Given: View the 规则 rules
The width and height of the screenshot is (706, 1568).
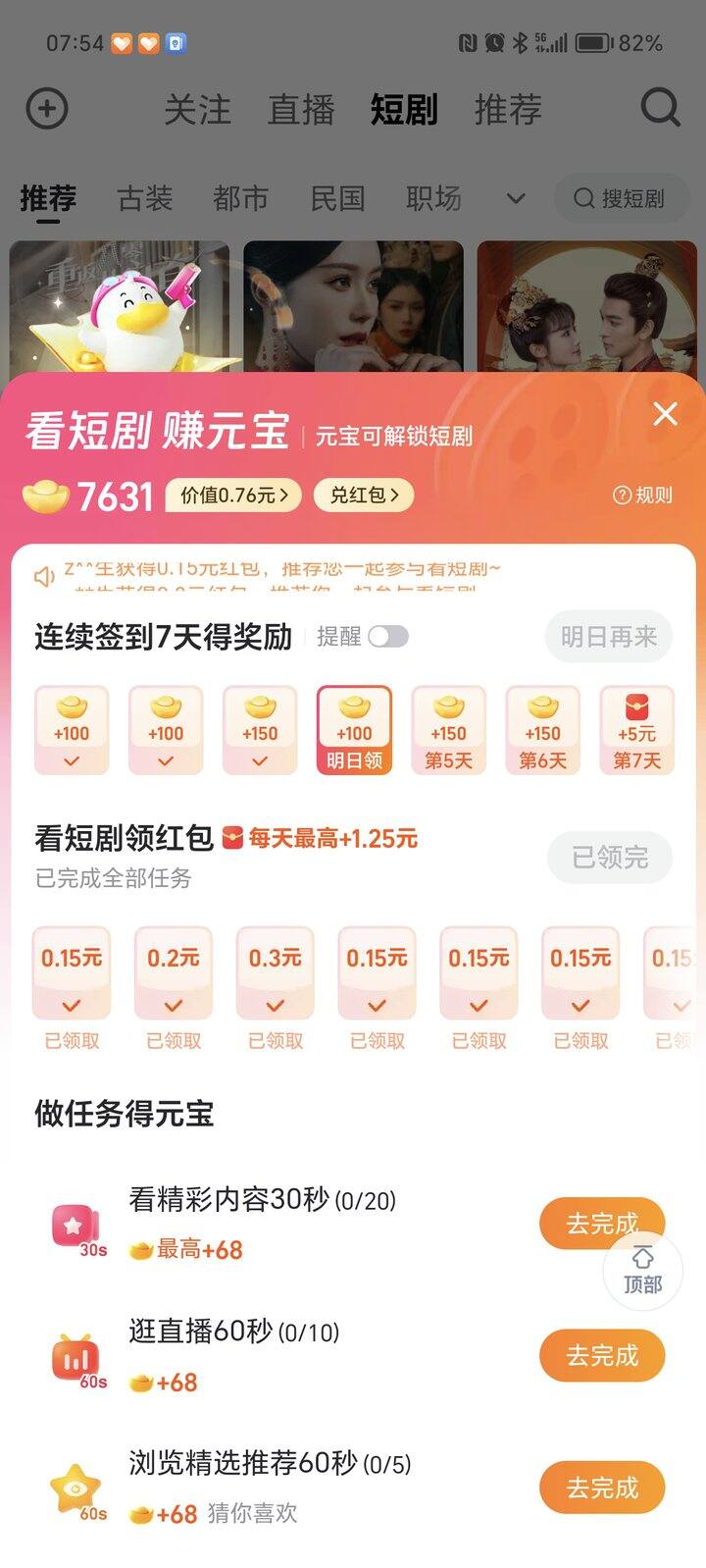Looking at the screenshot, I should coord(643,496).
